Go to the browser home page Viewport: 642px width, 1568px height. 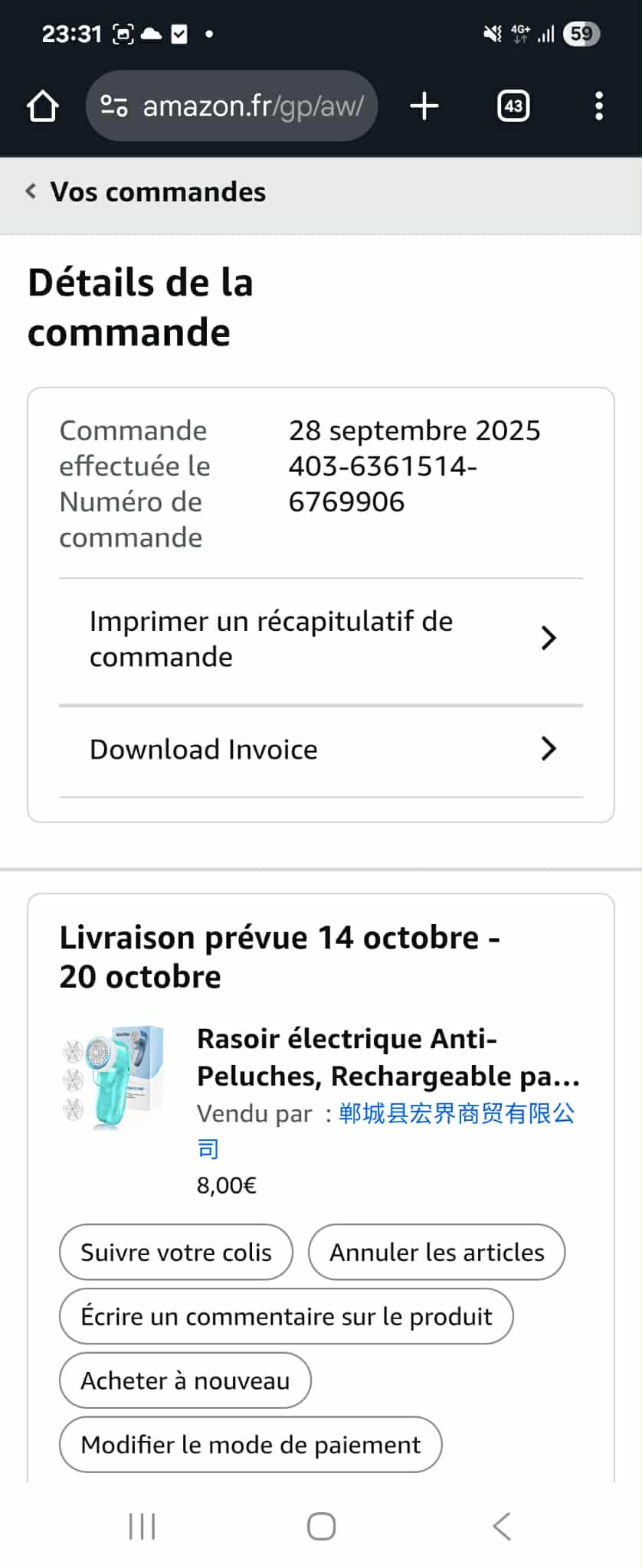[x=43, y=106]
